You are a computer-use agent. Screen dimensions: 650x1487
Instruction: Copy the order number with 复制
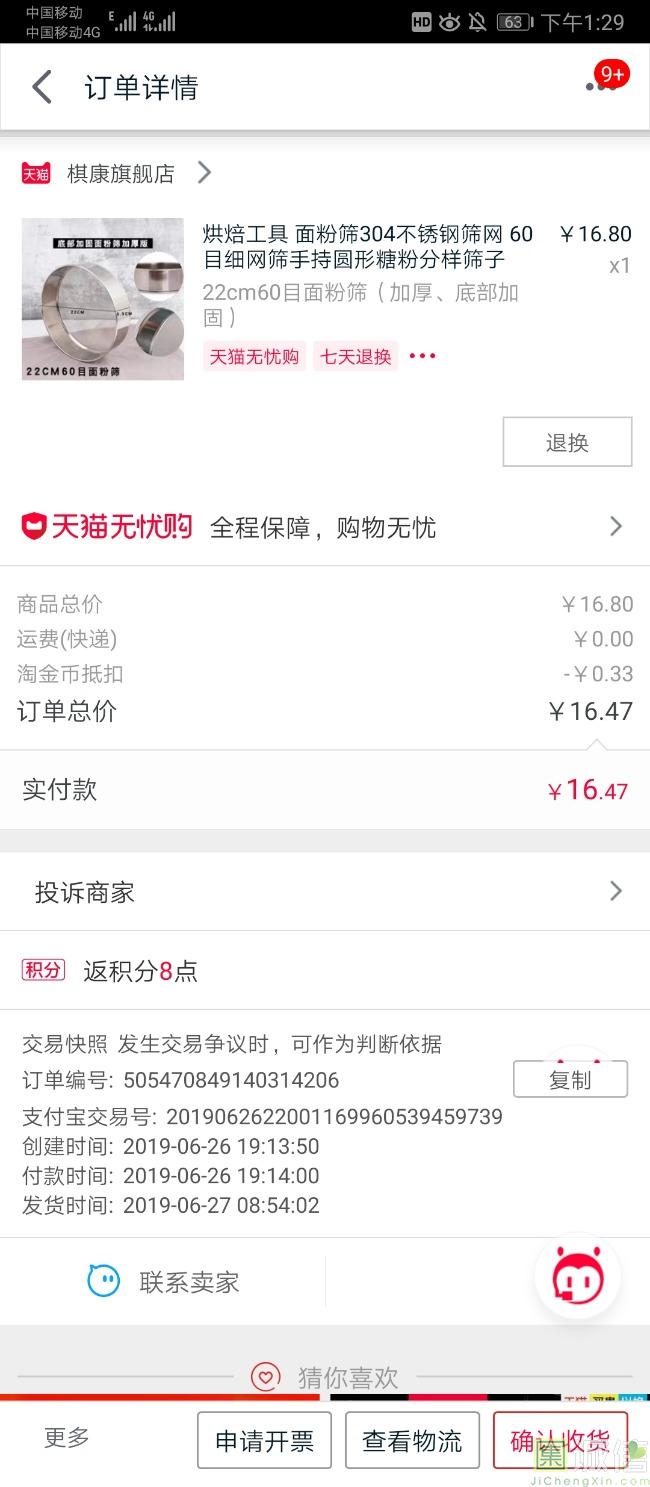pos(570,1080)
